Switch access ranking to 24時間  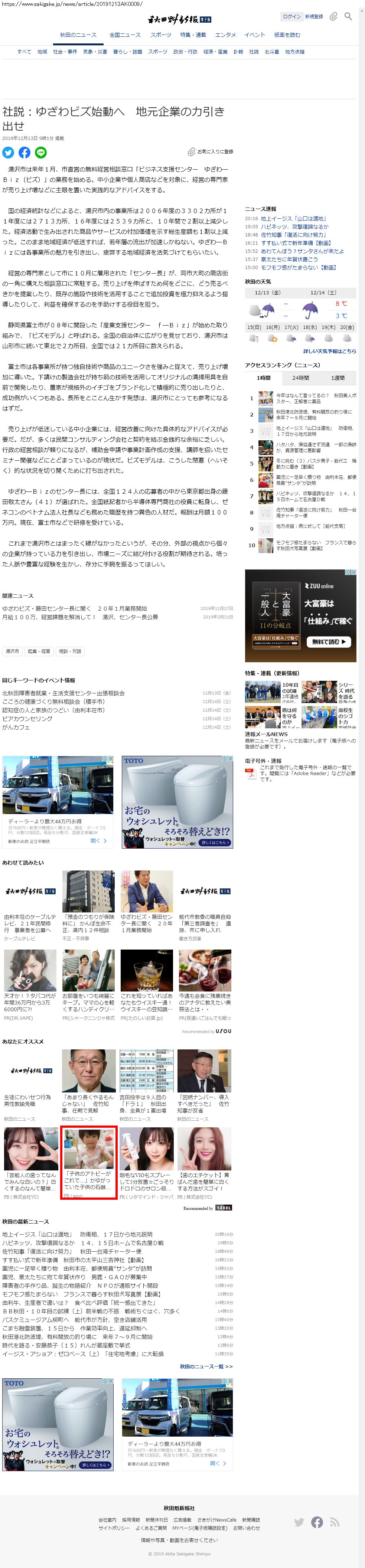300,378
